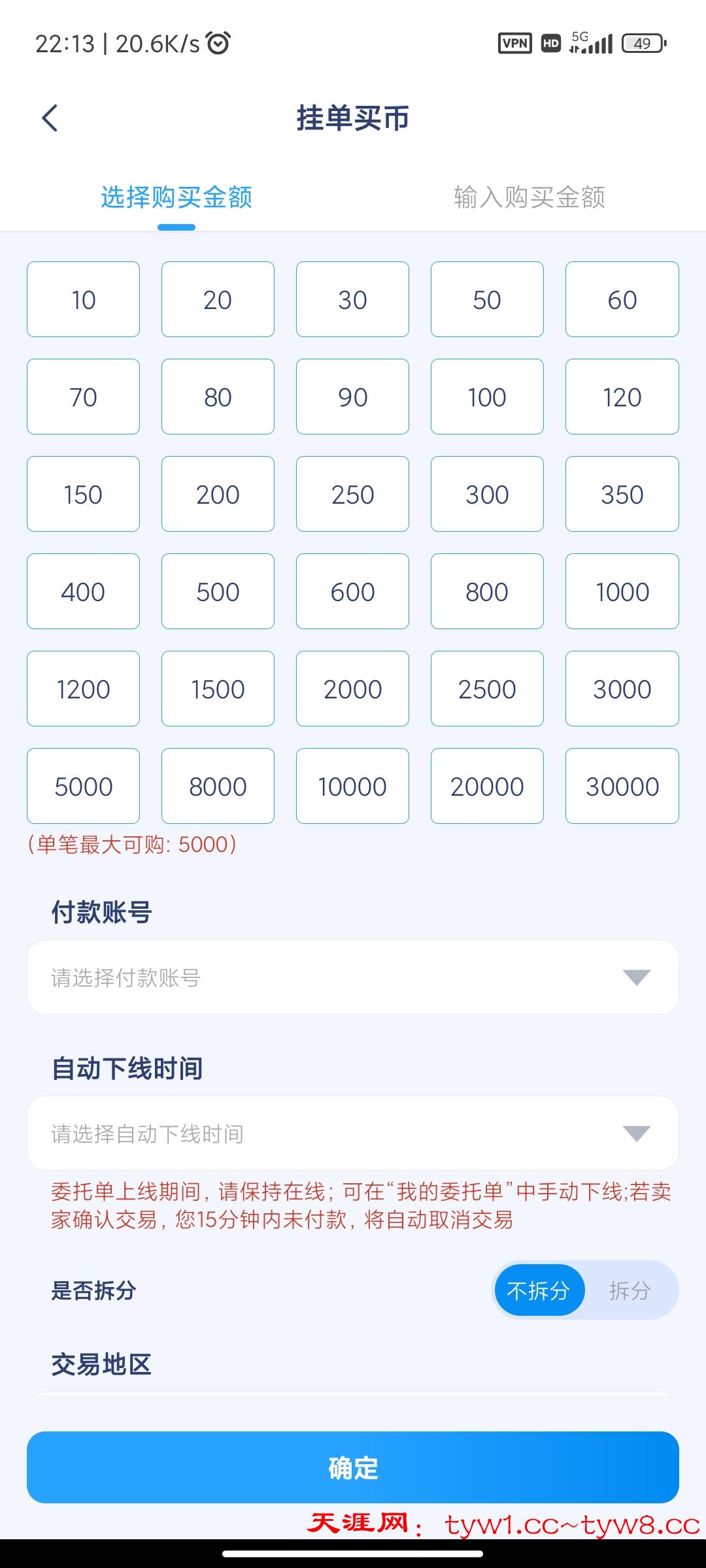Viewport: 706px width, 1568px height.
Task: Switch to 输入购买金额 tab
Action: point(529,197)
